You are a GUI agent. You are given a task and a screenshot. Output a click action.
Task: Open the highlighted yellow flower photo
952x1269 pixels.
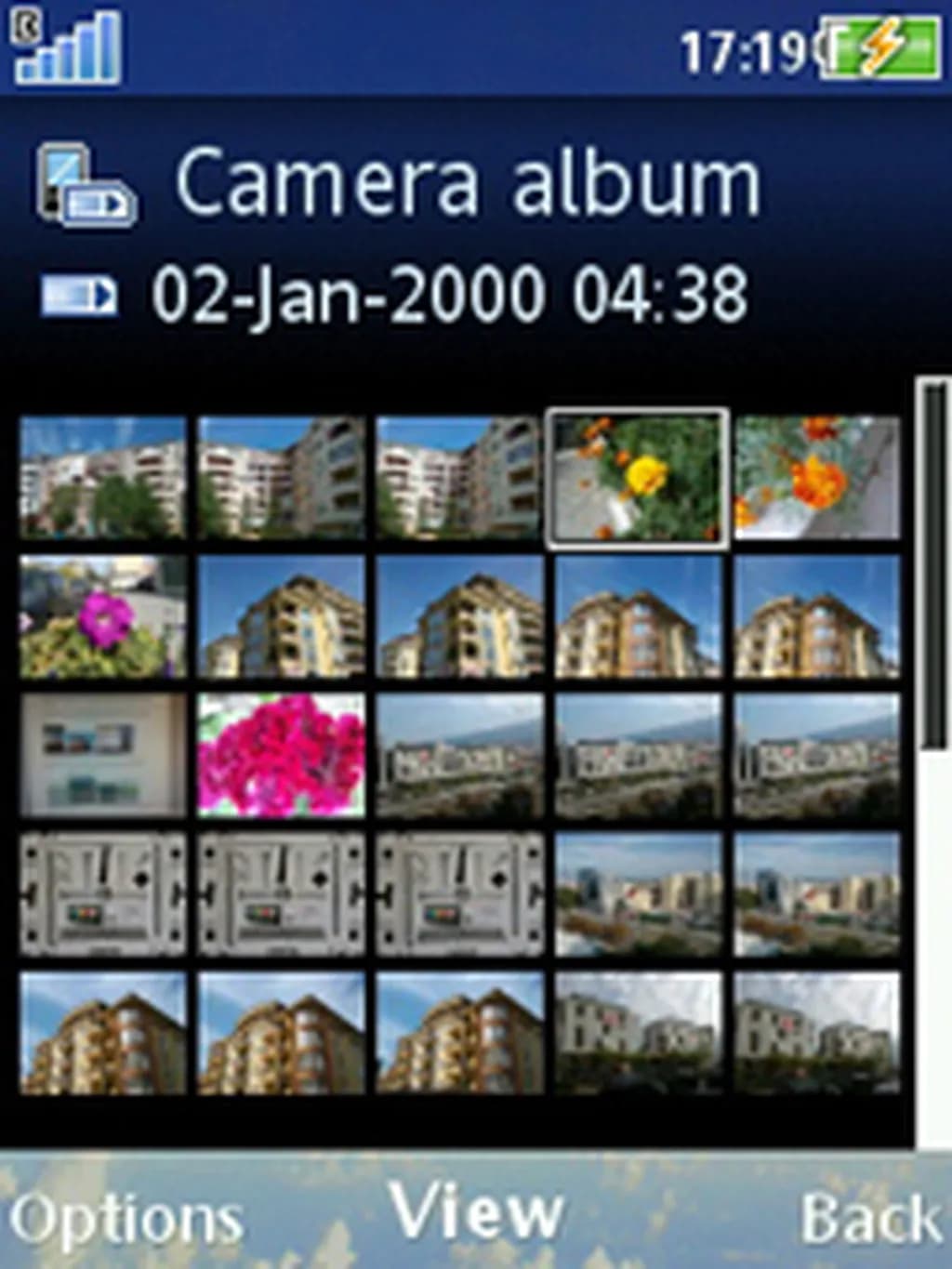coord(637,479)
